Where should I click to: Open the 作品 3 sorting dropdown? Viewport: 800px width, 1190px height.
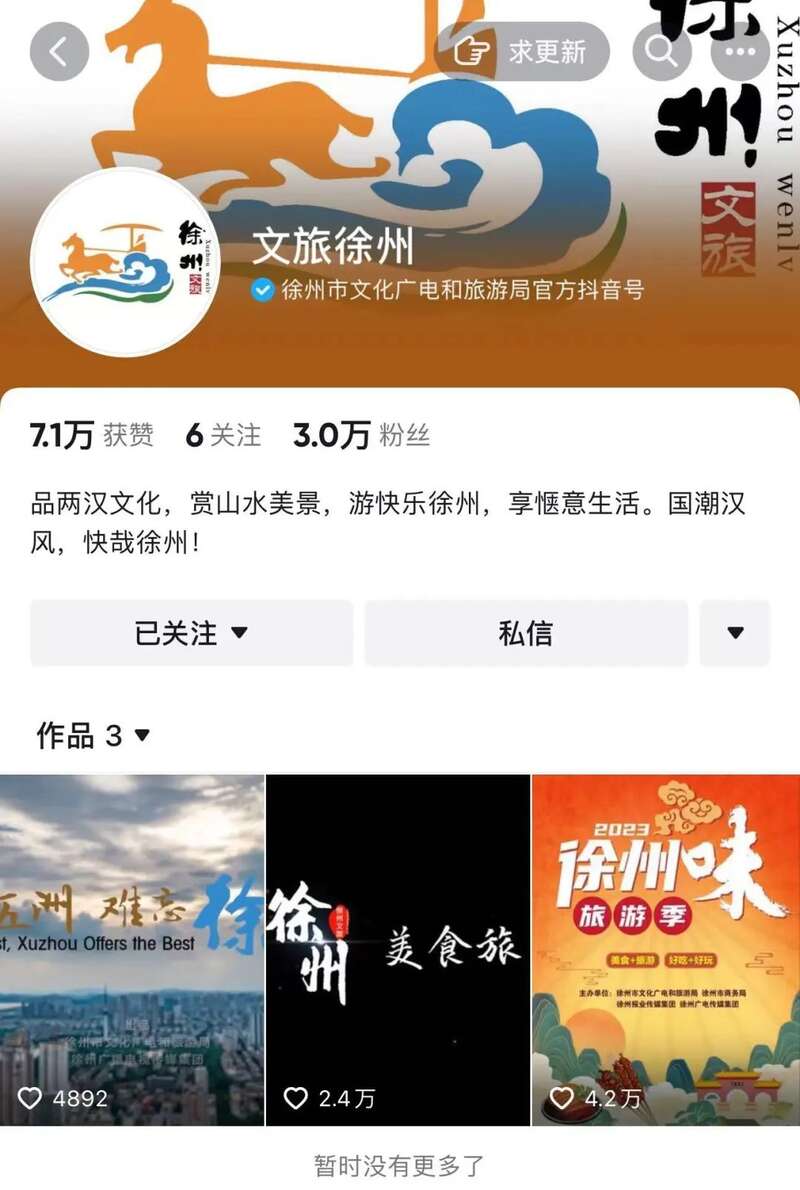[93, 736]
